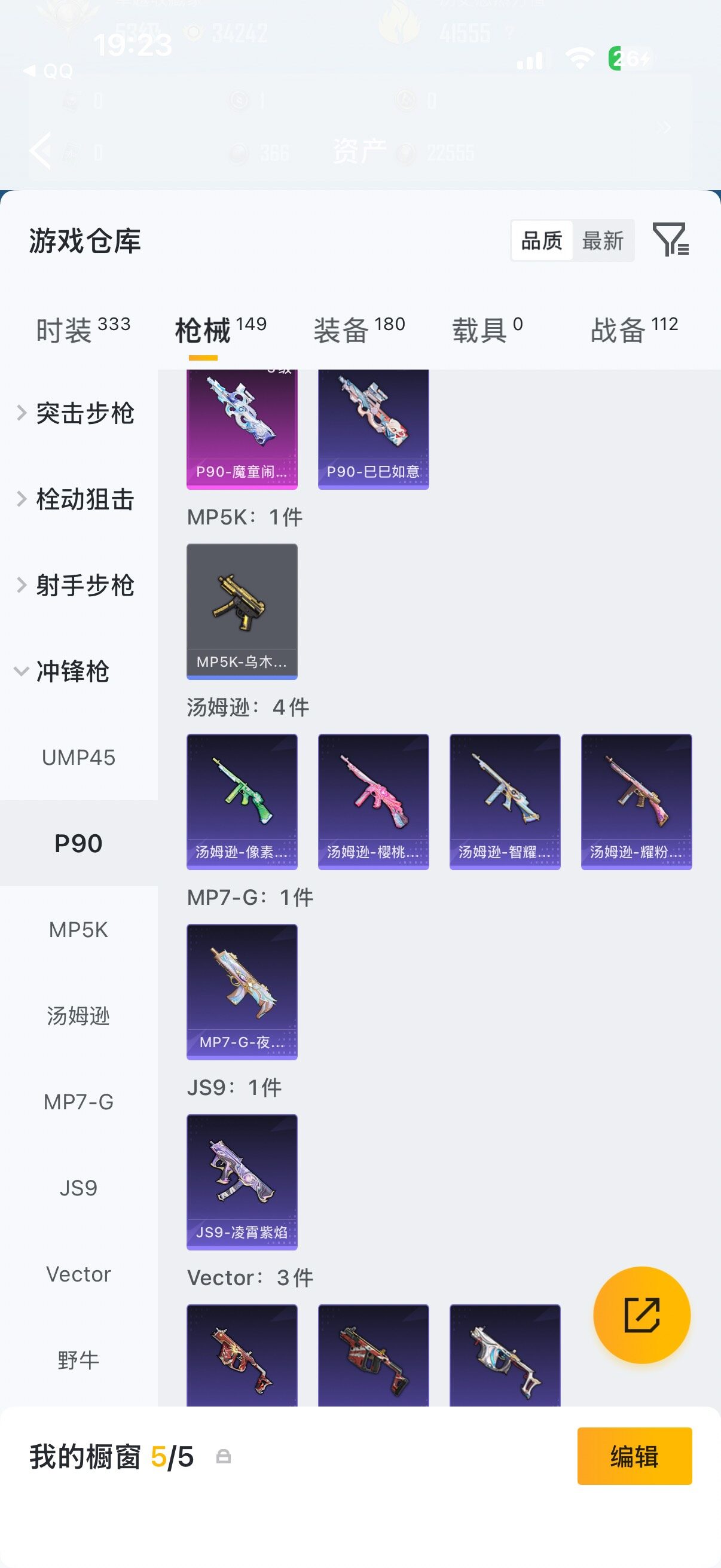Viewport: 721px width, 1568px height.
Task: Tap the 编辑 button
Action: click(634, 1456)
